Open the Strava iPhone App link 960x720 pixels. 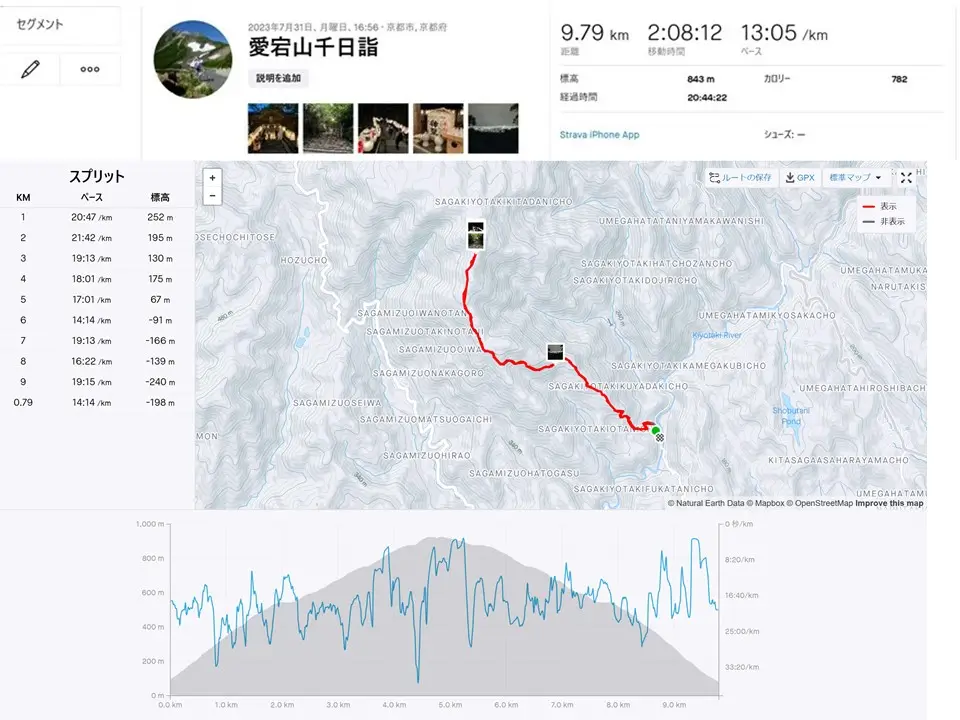[x=599, y=134]
